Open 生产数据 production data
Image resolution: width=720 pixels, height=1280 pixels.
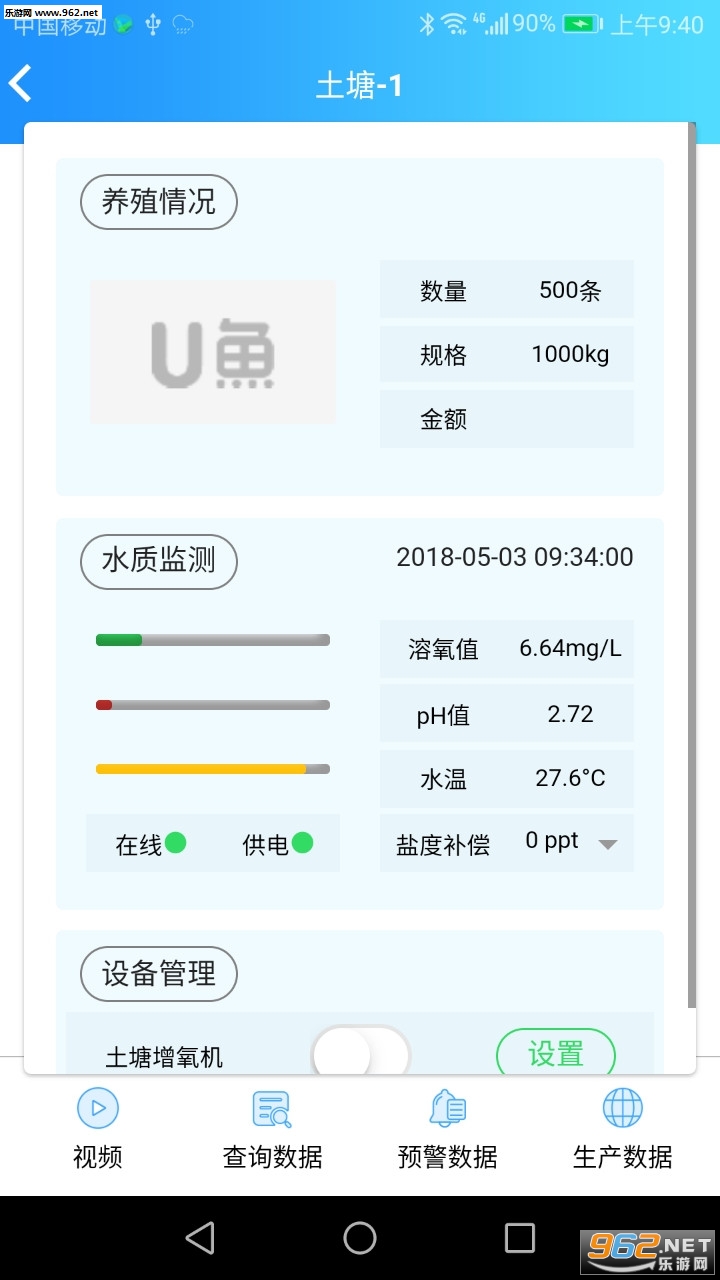(x=622, y=1130)
